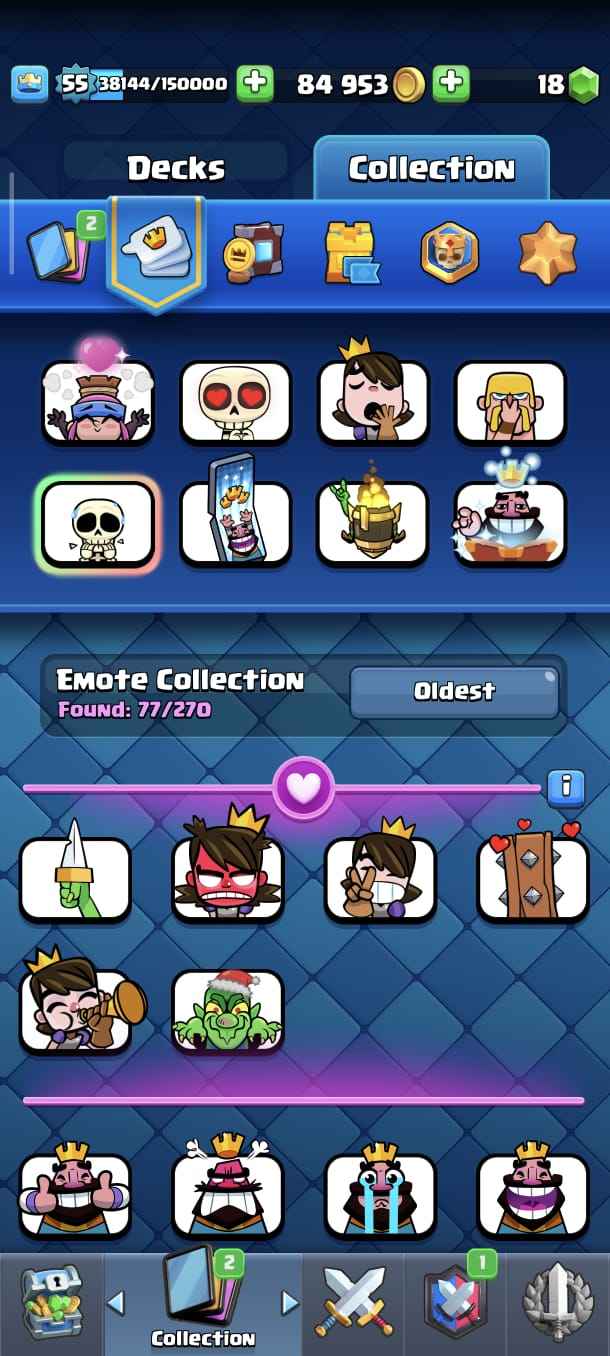Go to the battle crossed swords tab
This screenshot has width=610, height=1356.
point(354,1303)
